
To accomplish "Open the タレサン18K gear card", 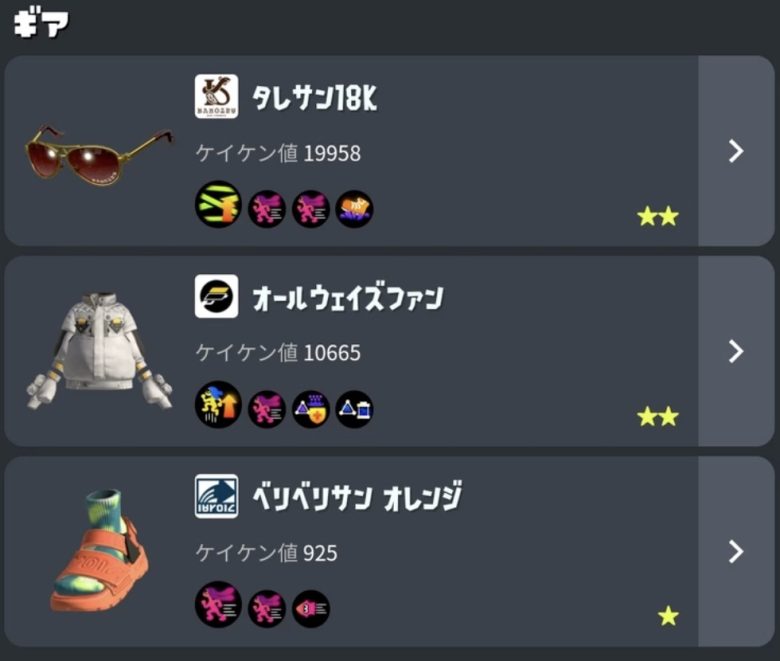I will pyautogui.click(x=350, y=151).
